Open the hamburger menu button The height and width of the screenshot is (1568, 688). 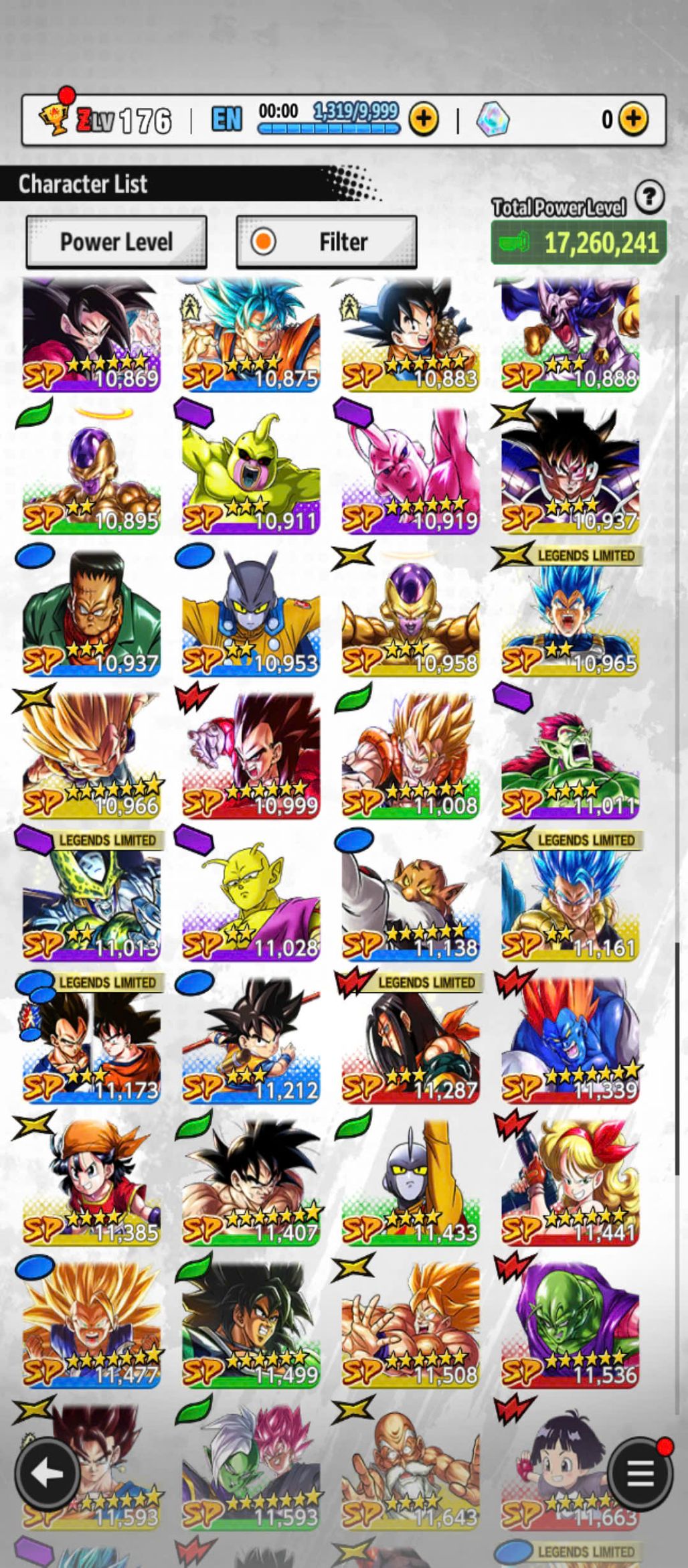pos(639,1473)
